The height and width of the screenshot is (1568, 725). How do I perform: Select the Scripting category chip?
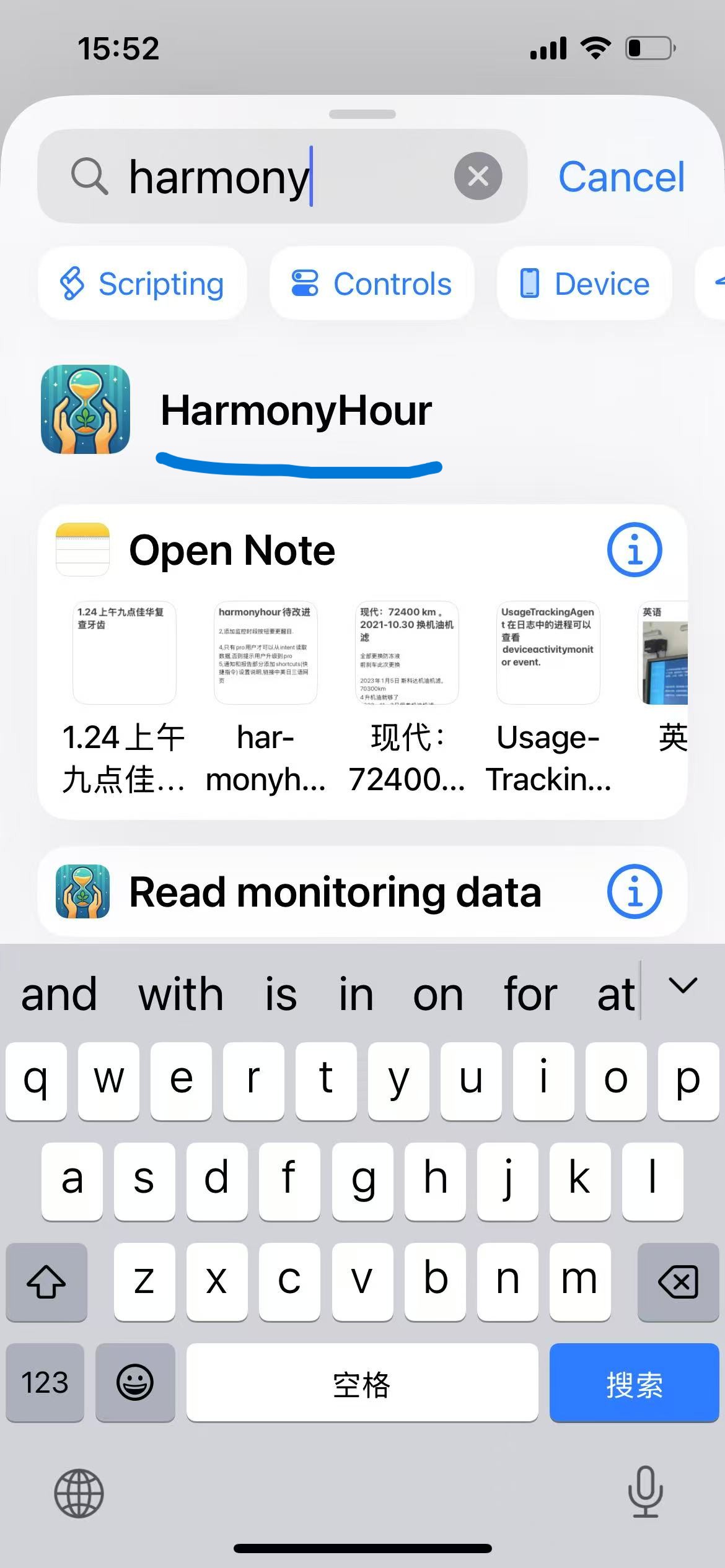143,284
